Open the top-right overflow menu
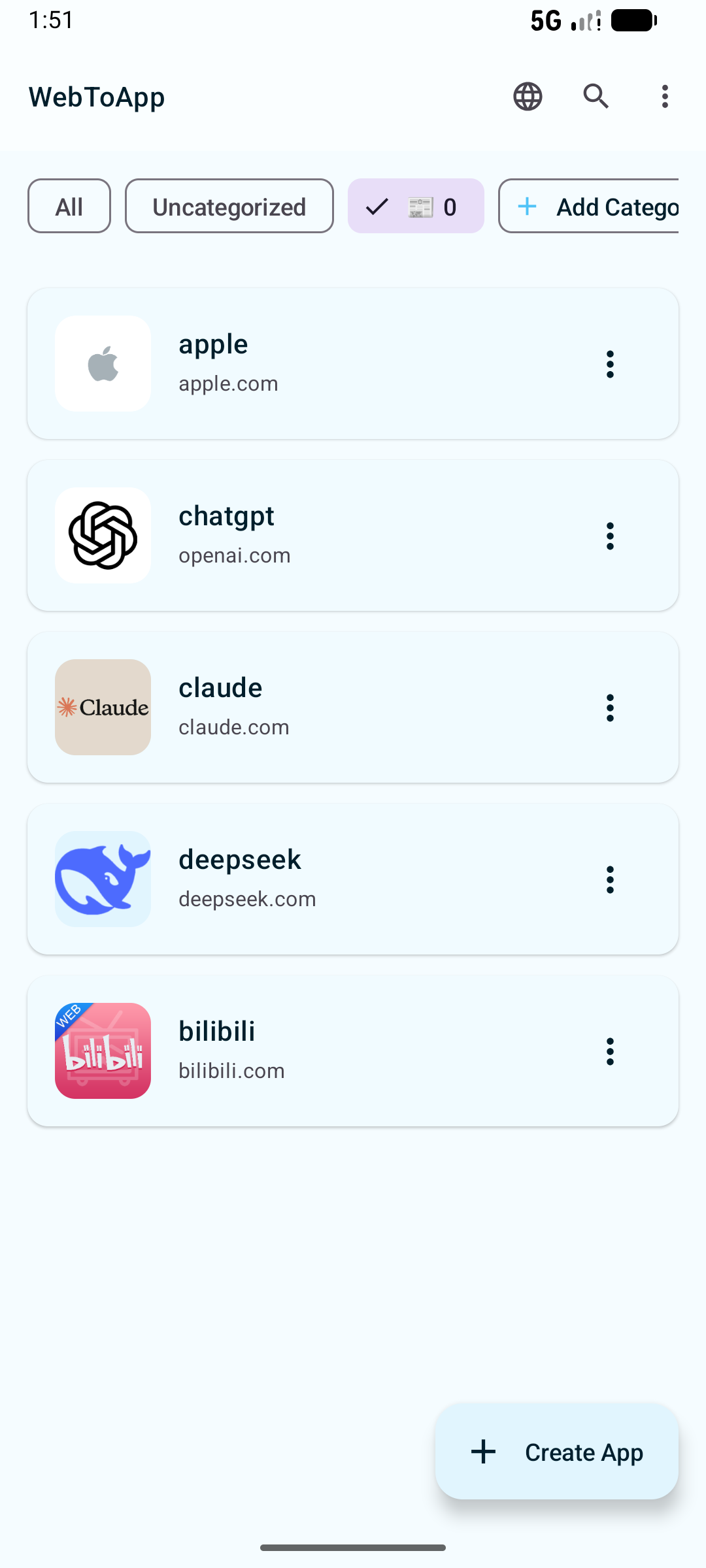 [664, 96]
